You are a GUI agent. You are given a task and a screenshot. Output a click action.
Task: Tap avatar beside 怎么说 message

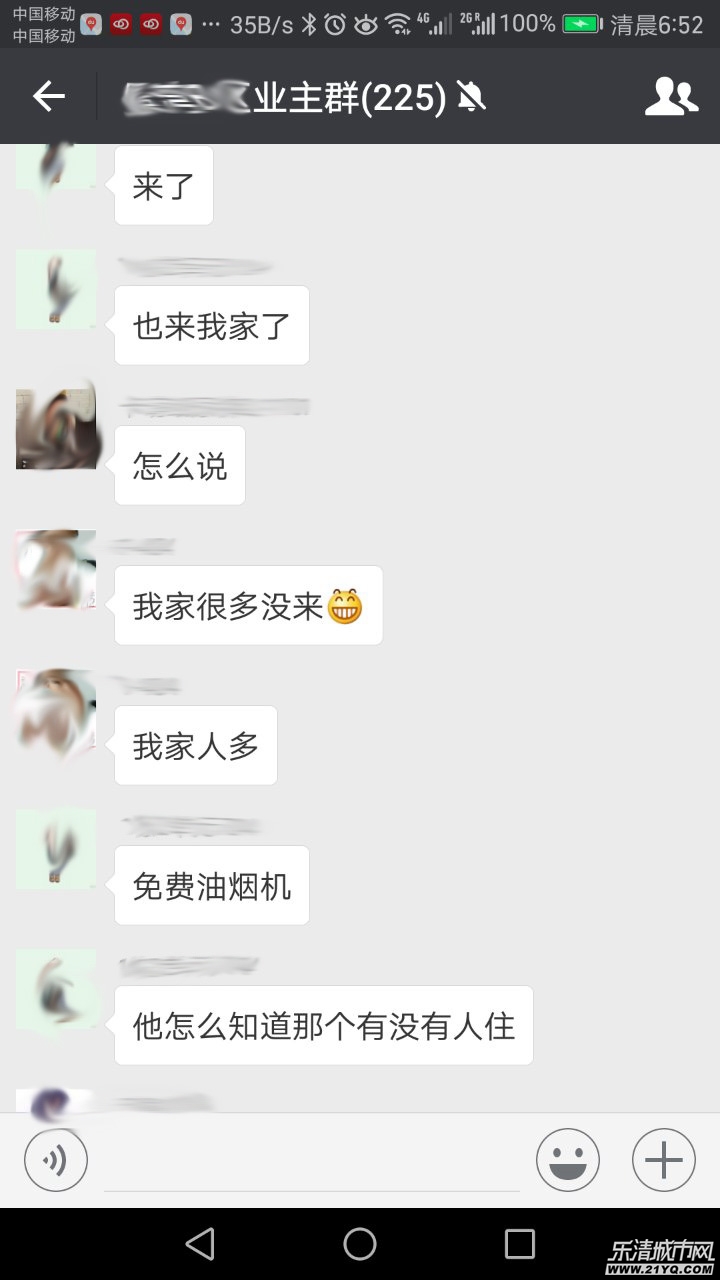(x=56, y=429)
